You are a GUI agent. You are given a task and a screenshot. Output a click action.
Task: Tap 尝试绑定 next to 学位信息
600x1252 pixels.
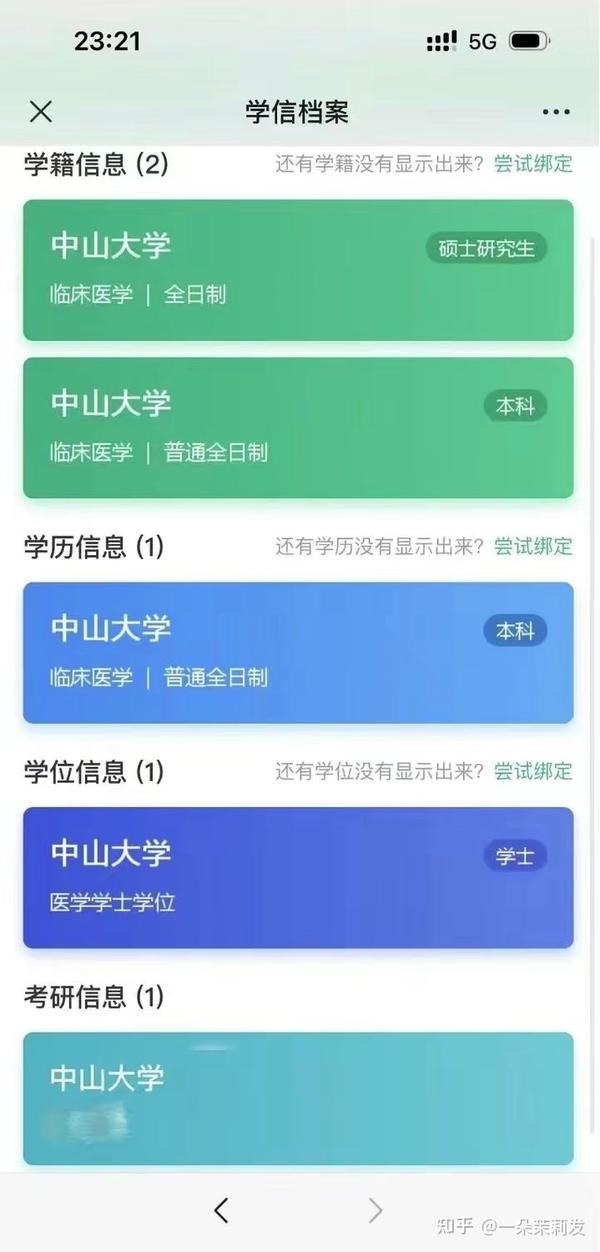[x=533, y=771]
